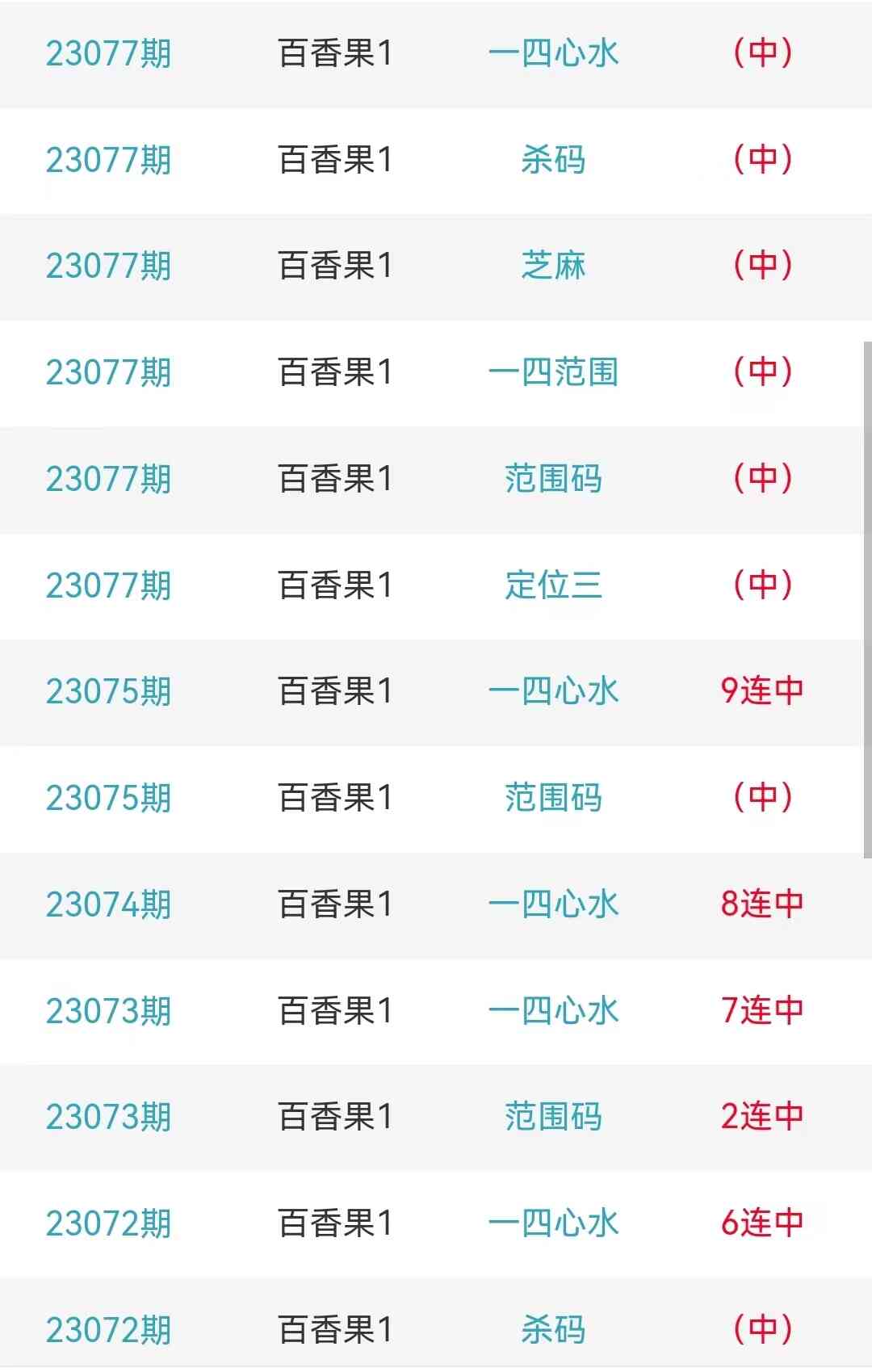This screenshot has height=1372, width=872.
Task: Open the 23072期 杀码 entry
Action: coord(553,1329)
